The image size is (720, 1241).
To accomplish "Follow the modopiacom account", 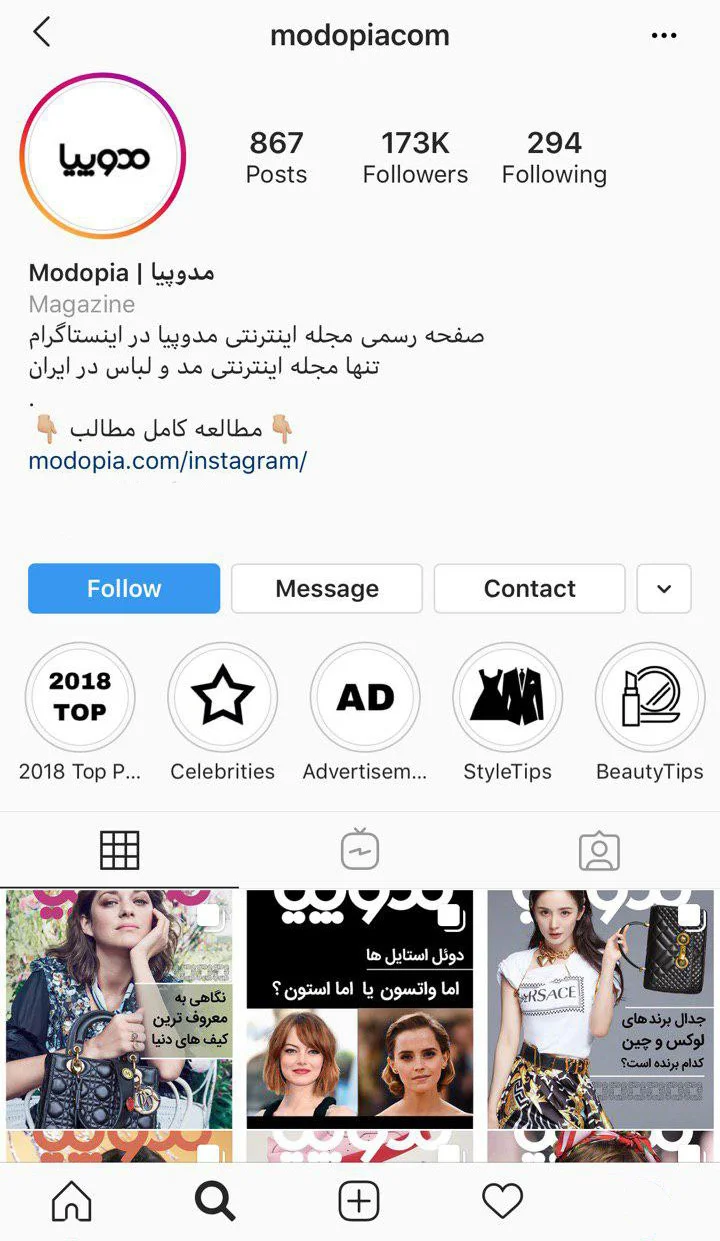I will coord(123,589).
